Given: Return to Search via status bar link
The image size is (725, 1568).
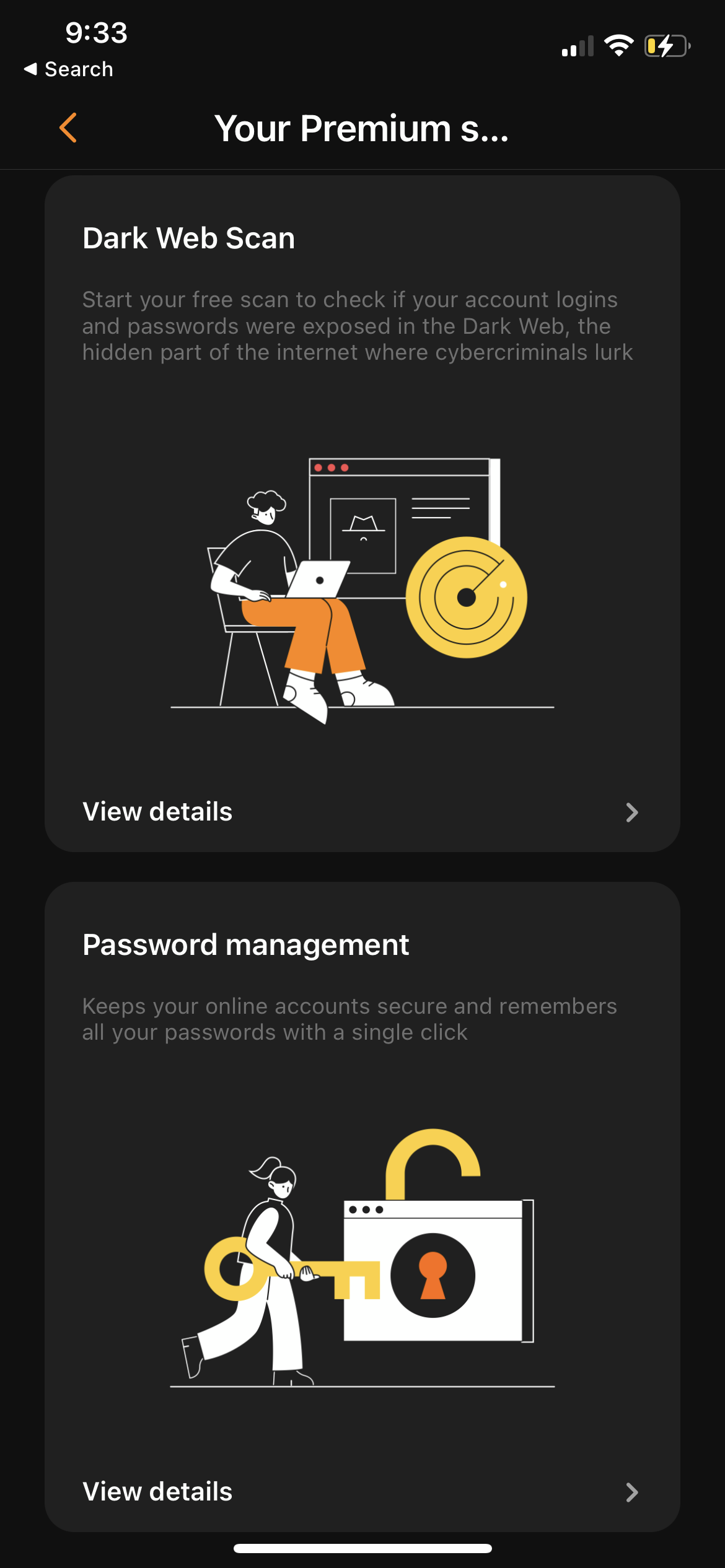Looking at the screenshot, I should coord(69,69).
